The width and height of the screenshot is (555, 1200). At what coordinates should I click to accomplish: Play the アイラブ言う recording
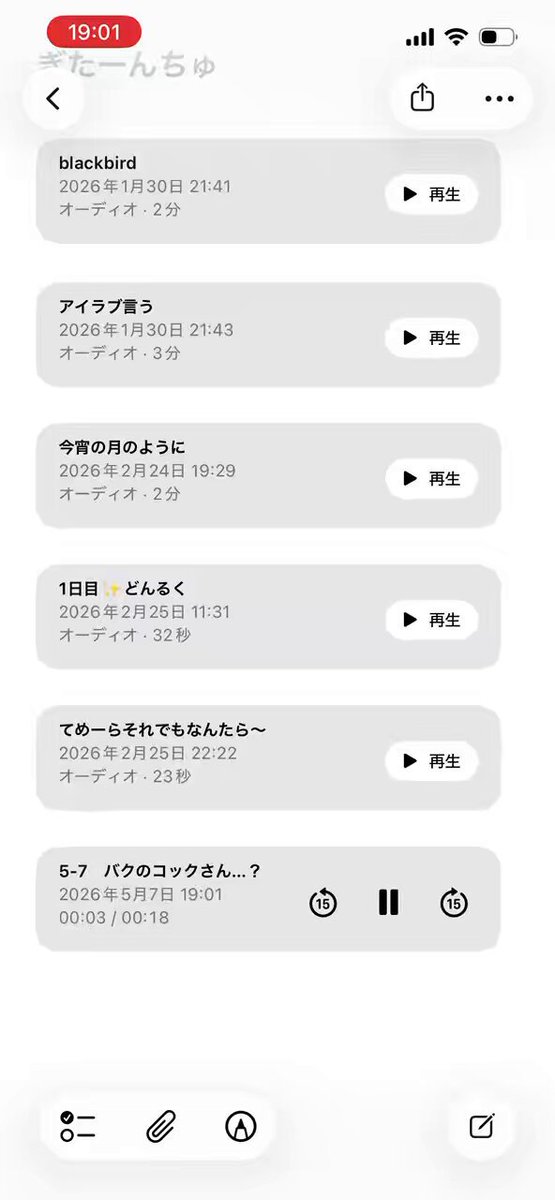(431, 338)
